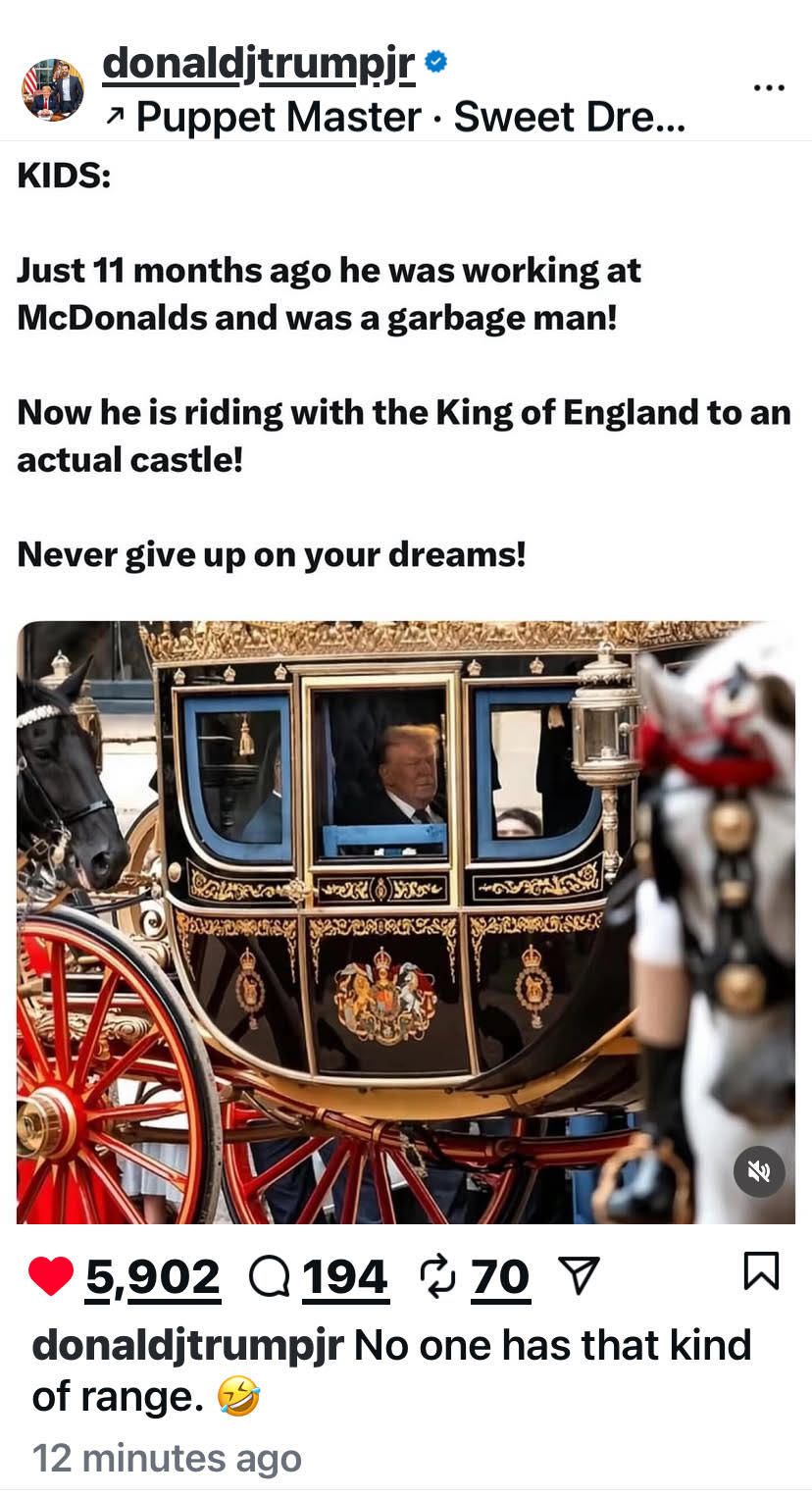
Task: Bookmark this post
Action: pos(761,1271)
